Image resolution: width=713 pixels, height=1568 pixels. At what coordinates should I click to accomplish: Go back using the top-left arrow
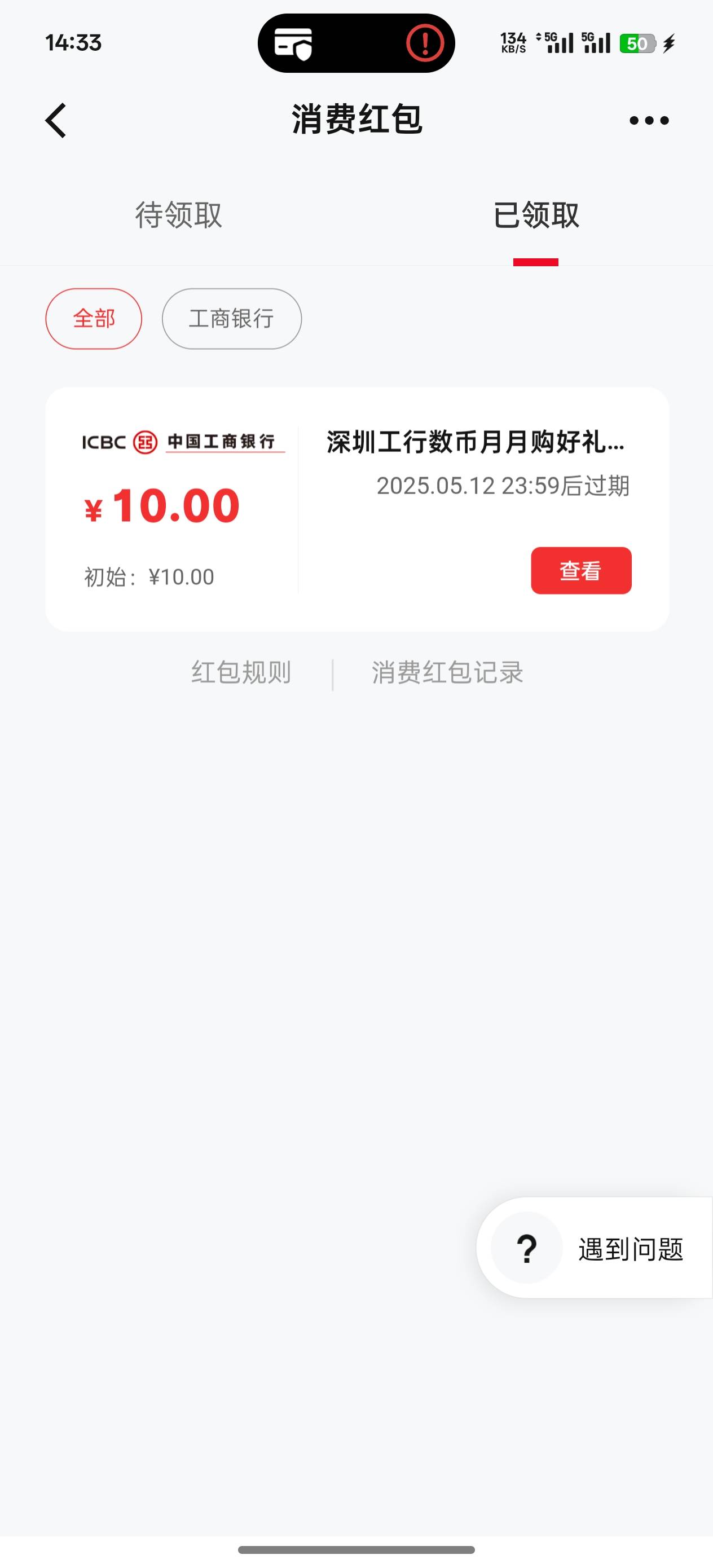(56, 120)
